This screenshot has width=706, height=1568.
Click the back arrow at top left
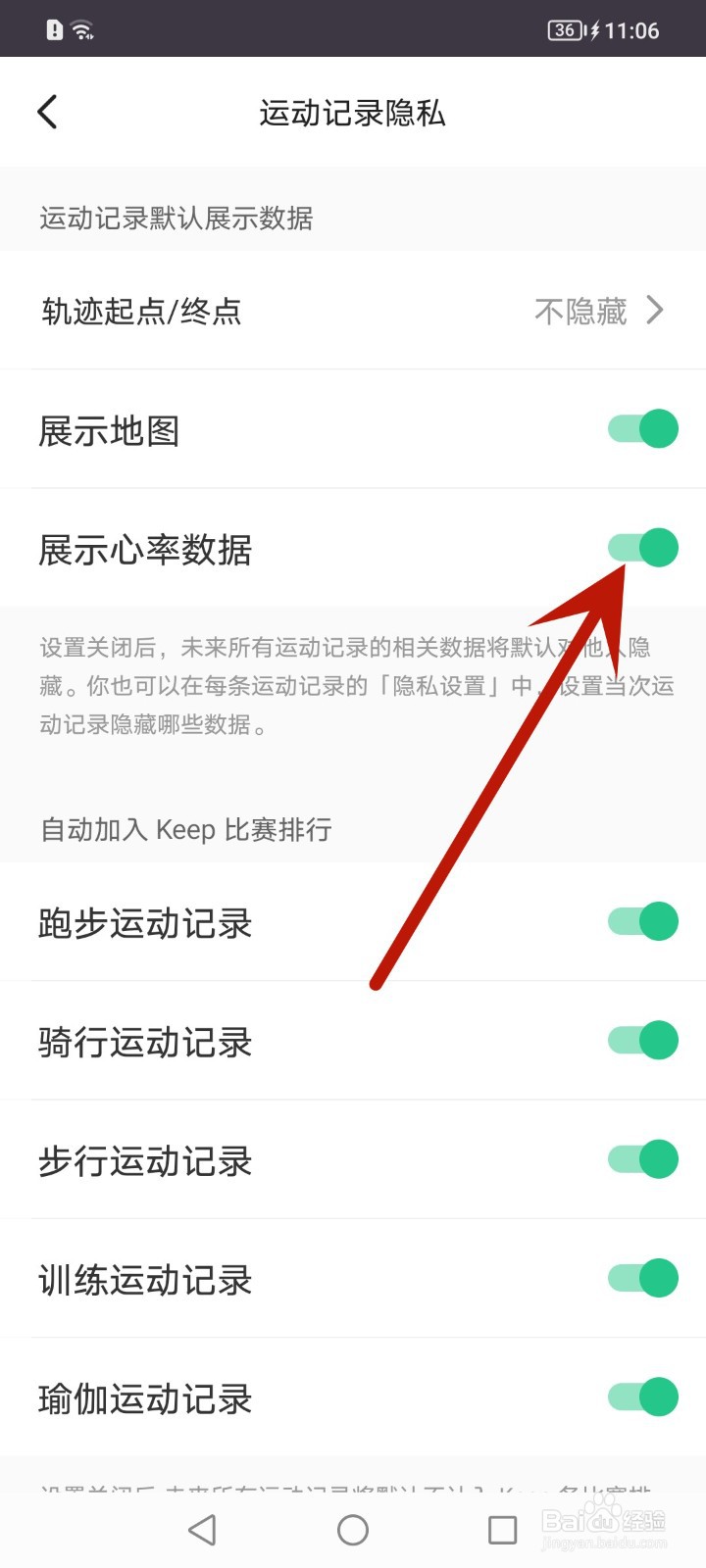(49, 112)
